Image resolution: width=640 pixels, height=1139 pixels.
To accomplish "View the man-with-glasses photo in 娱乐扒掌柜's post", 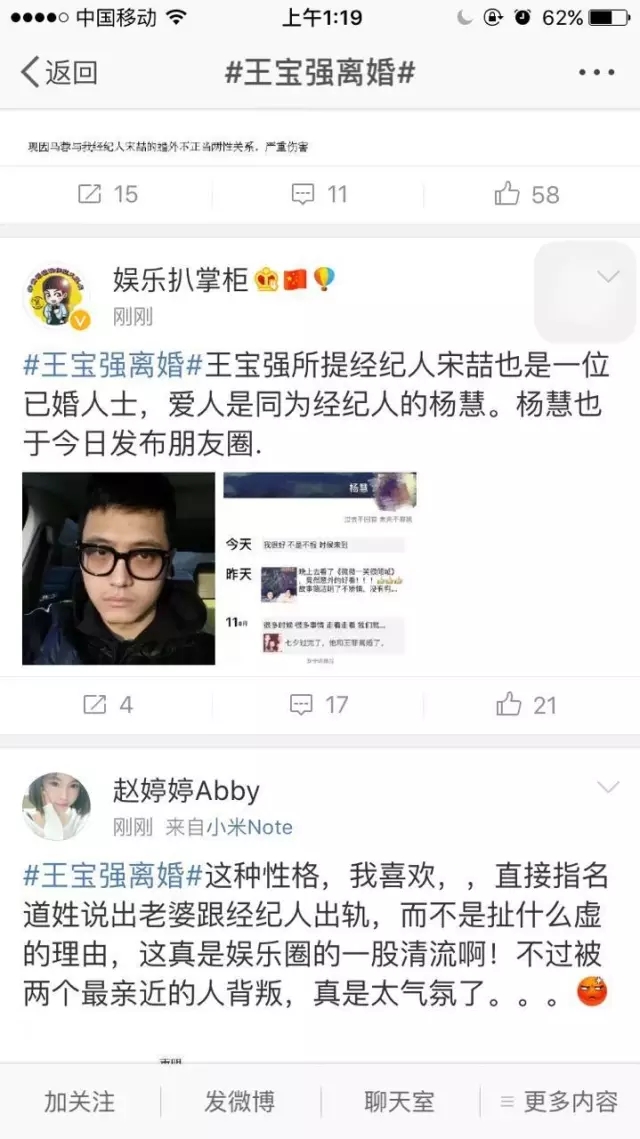I will 119,568.
